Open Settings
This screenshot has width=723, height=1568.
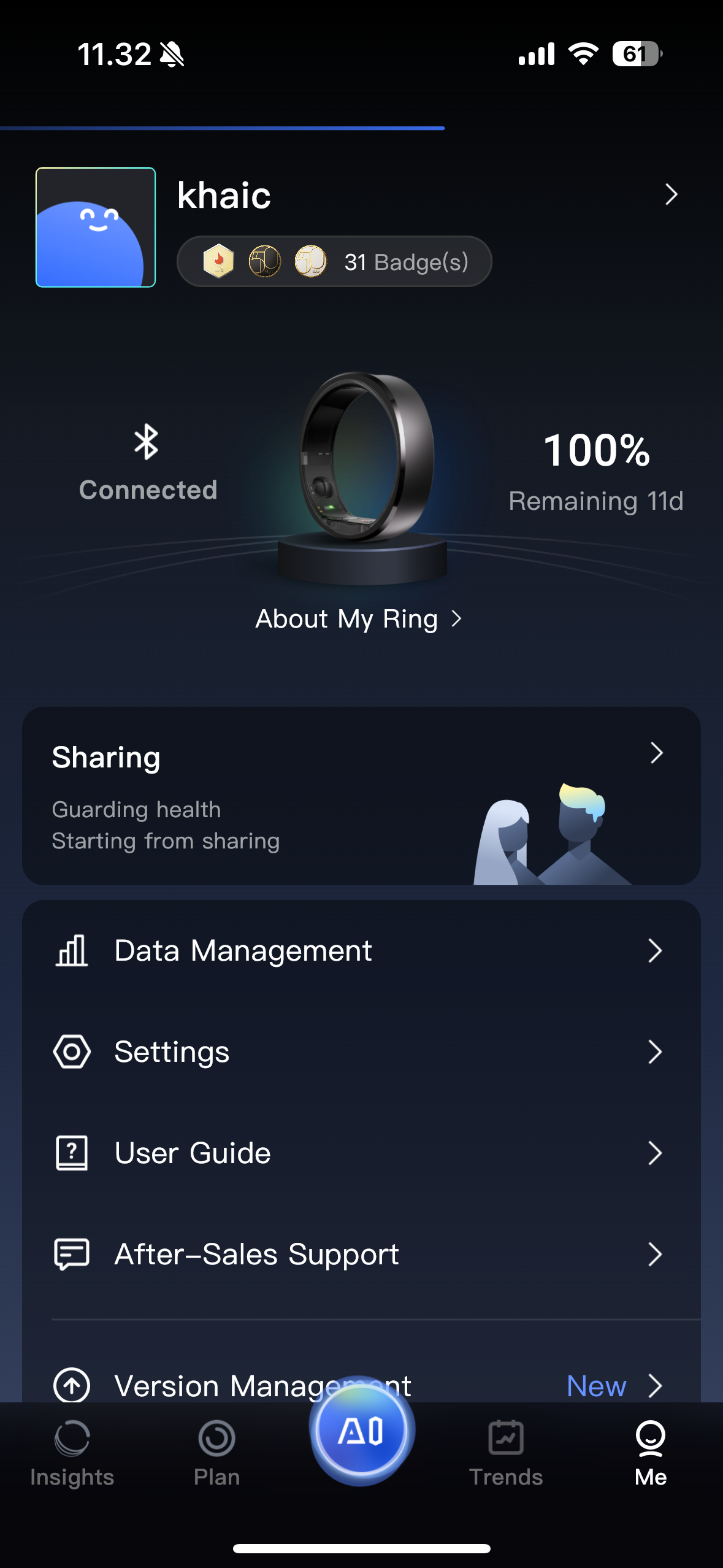coord(361,1052)
